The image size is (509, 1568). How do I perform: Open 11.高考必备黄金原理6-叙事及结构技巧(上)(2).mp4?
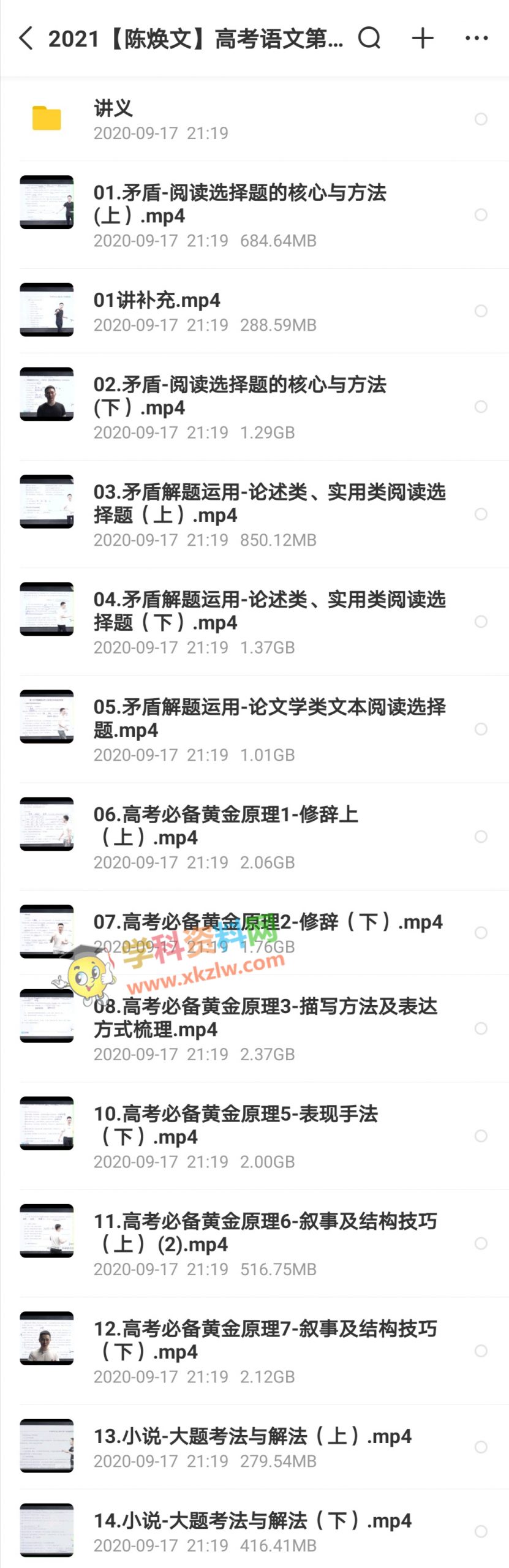point(265,1232)
